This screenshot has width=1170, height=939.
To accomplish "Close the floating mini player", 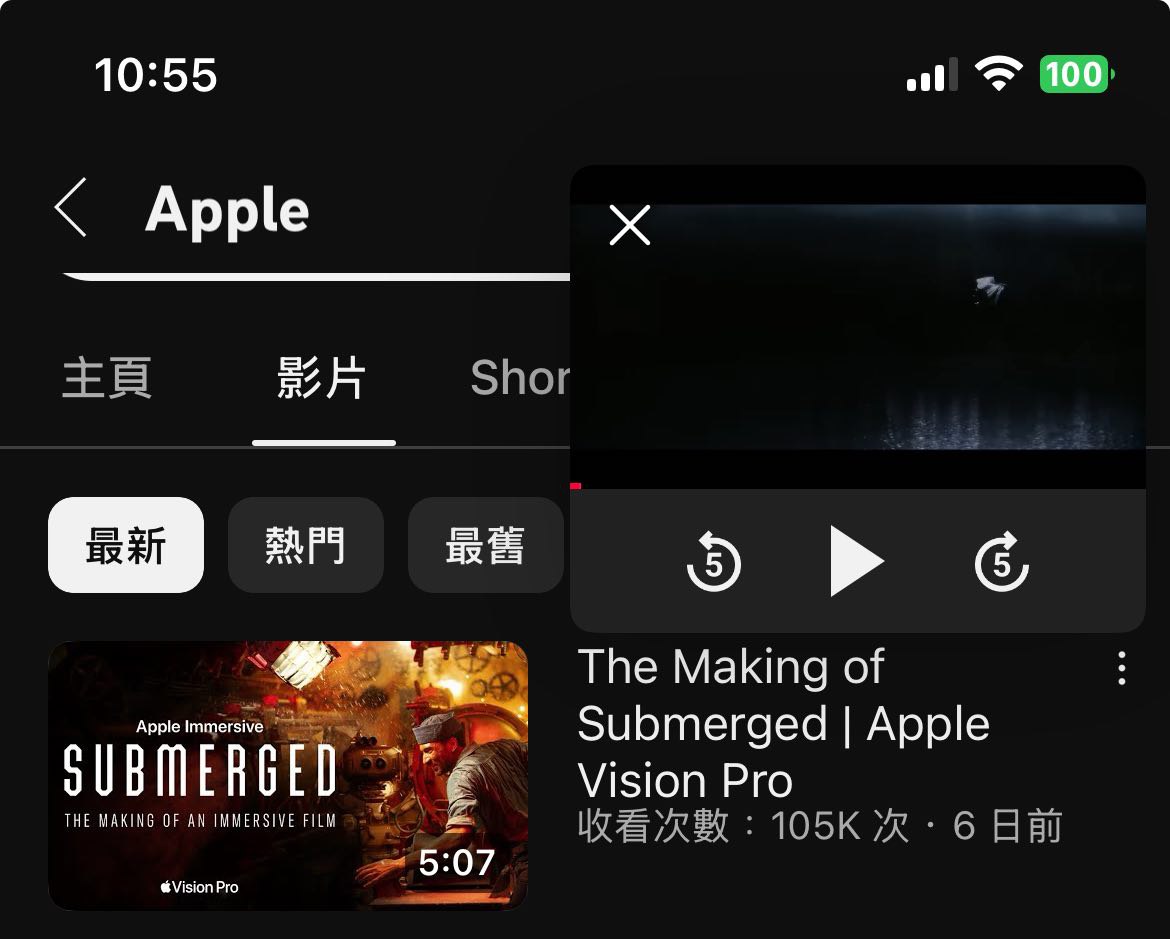I will (630, 225).
